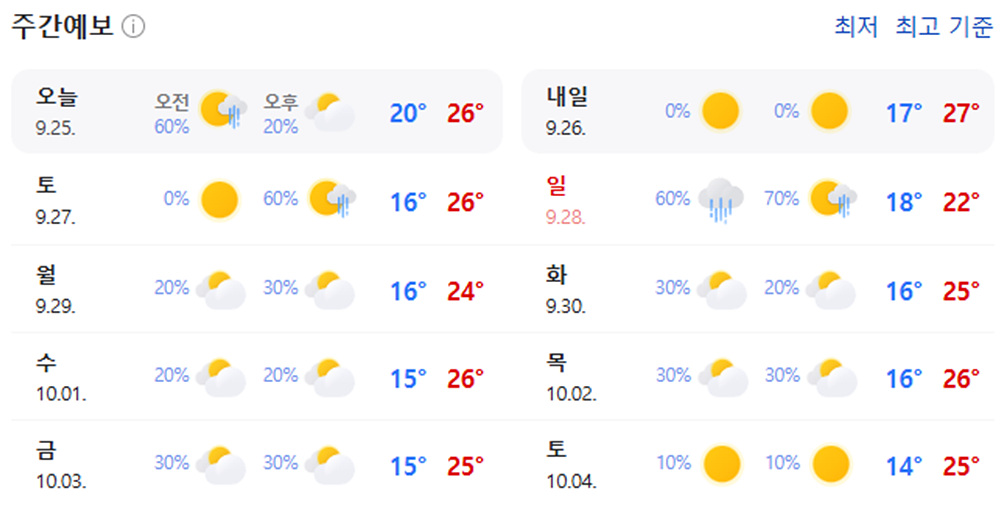1000x506 pixels.
Task: Select the 오늘 9.25. forecast card
Action: pyautogui.click(x=256, y=111)
